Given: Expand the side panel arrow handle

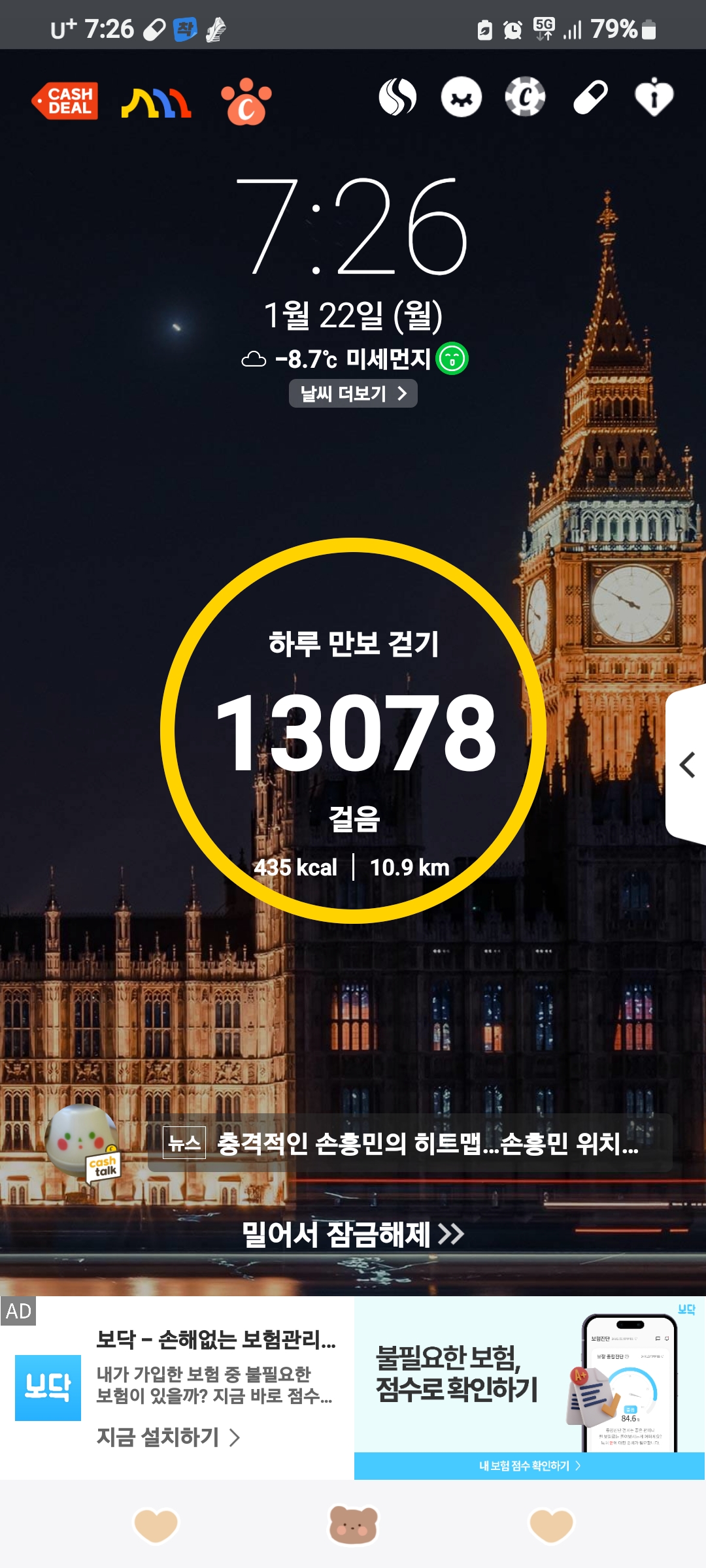Looking at the screenshot, I should click(686, 764).
